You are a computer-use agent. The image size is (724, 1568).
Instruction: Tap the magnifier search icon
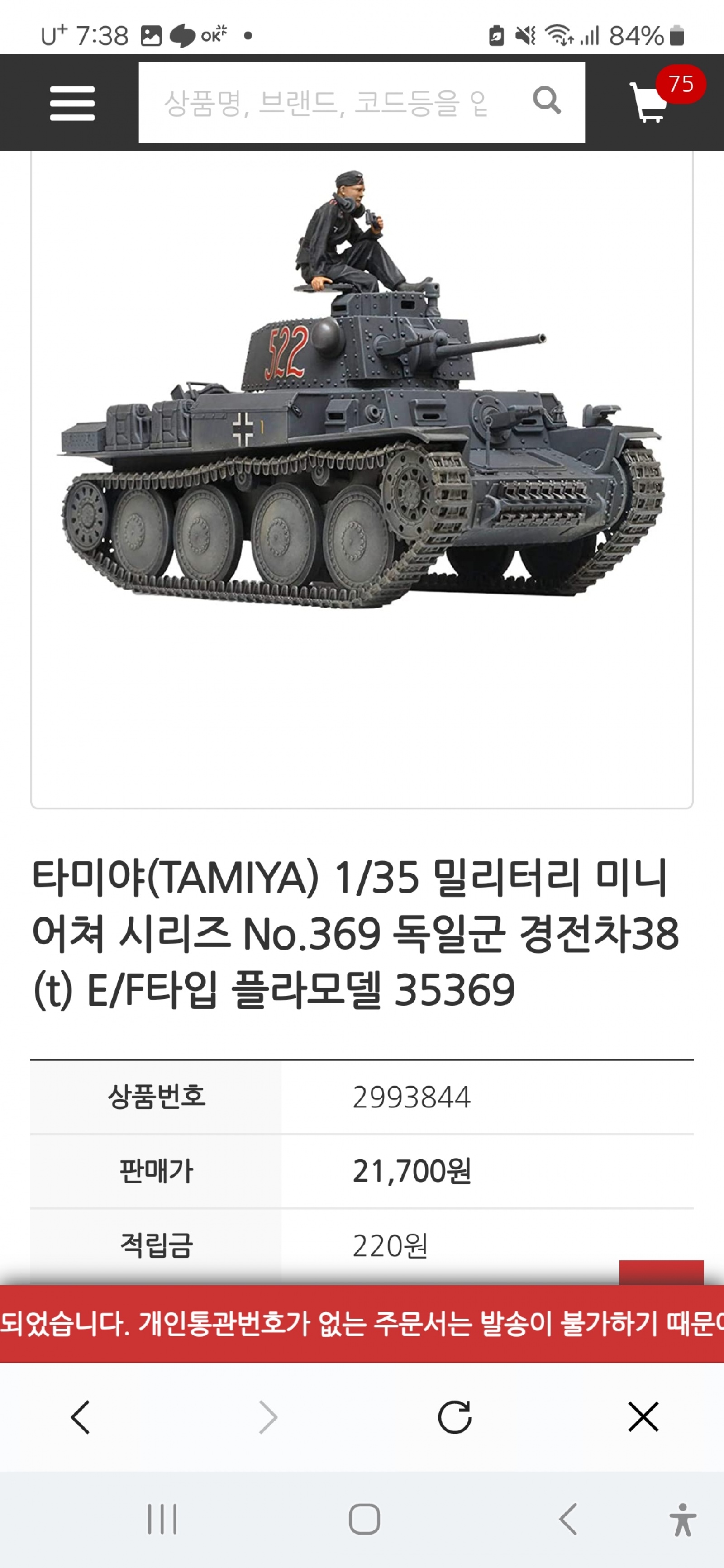point(546,100)
